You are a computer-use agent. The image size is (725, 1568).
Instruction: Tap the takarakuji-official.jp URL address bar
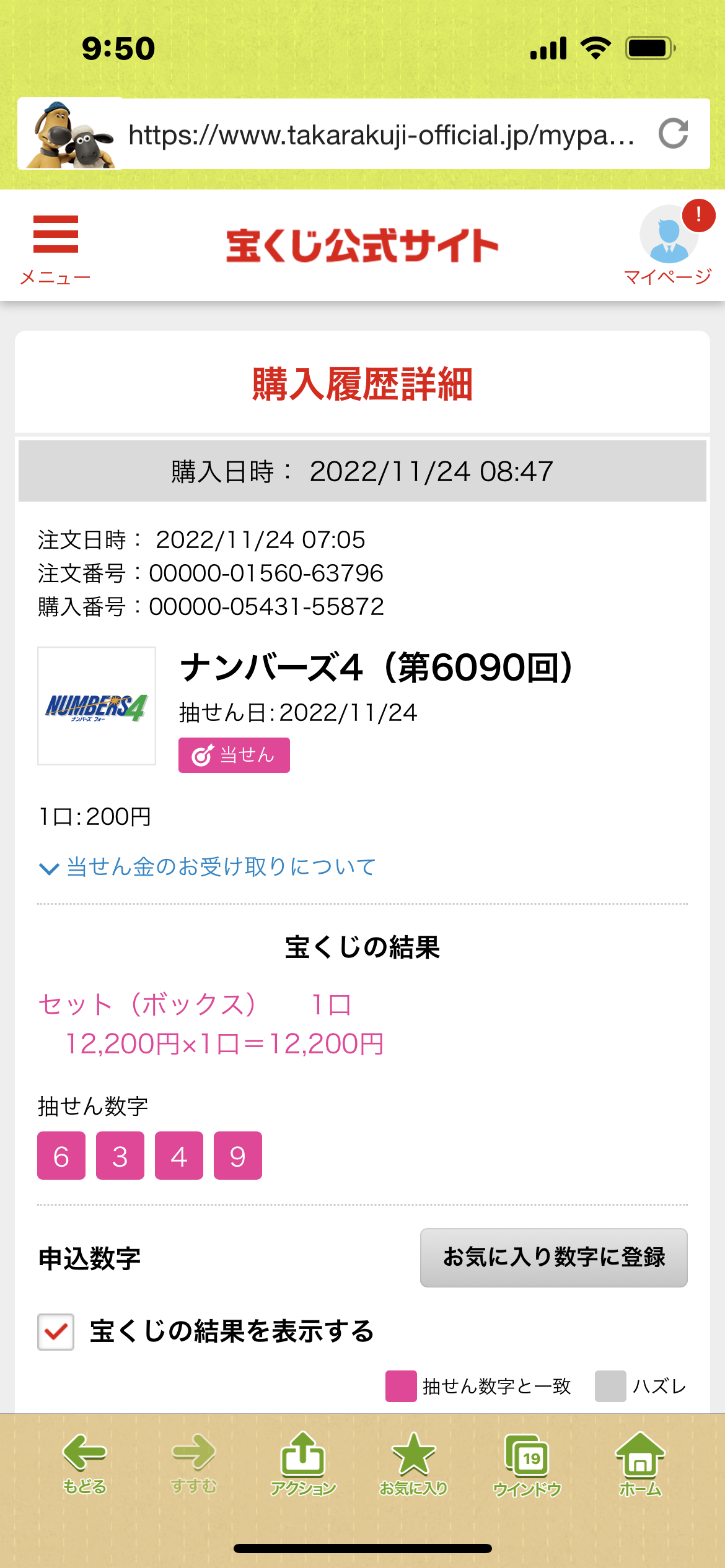[381, 134]
